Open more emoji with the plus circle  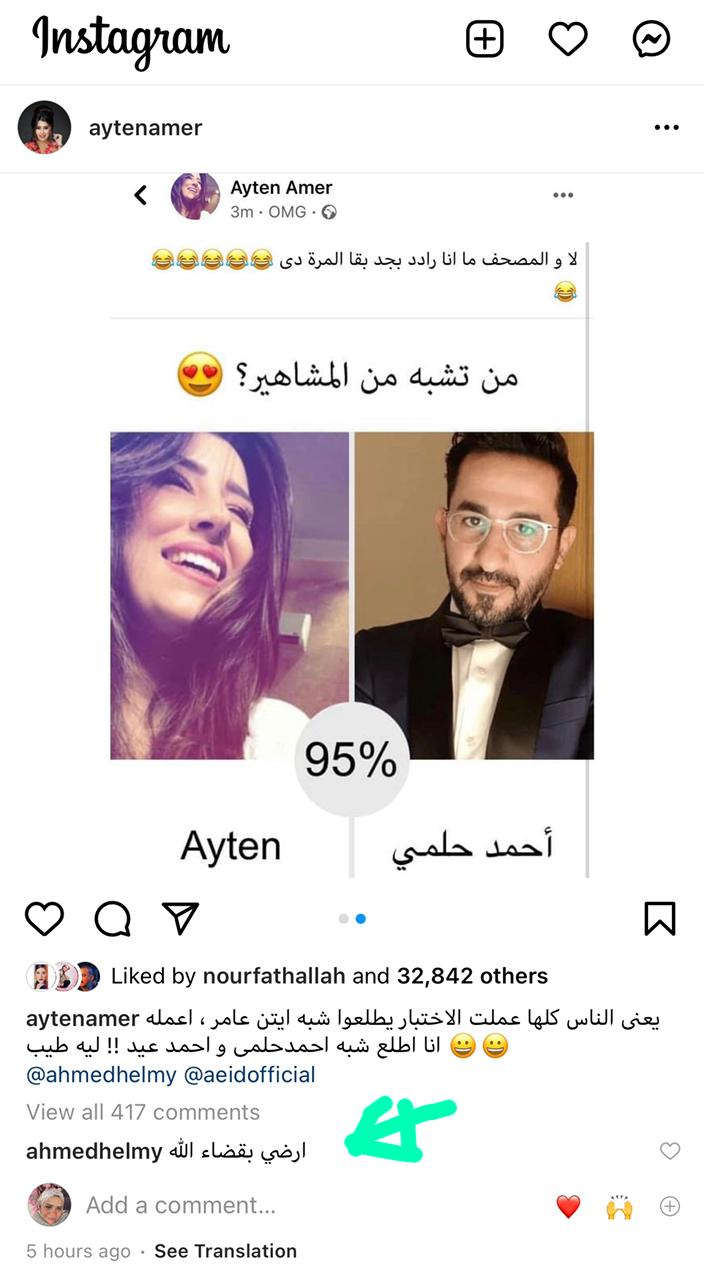670,1207
